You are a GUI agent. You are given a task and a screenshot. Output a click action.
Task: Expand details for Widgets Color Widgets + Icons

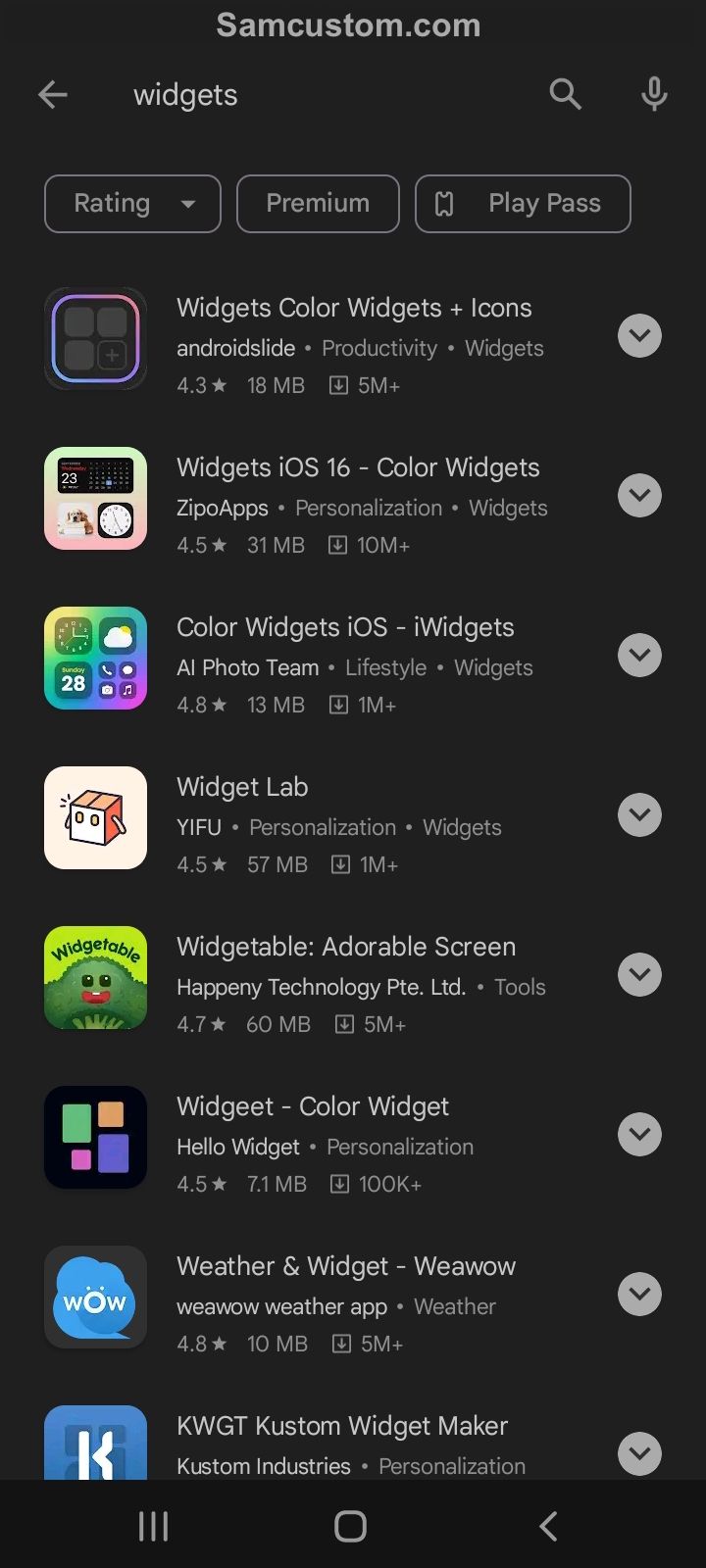point(639,336)
